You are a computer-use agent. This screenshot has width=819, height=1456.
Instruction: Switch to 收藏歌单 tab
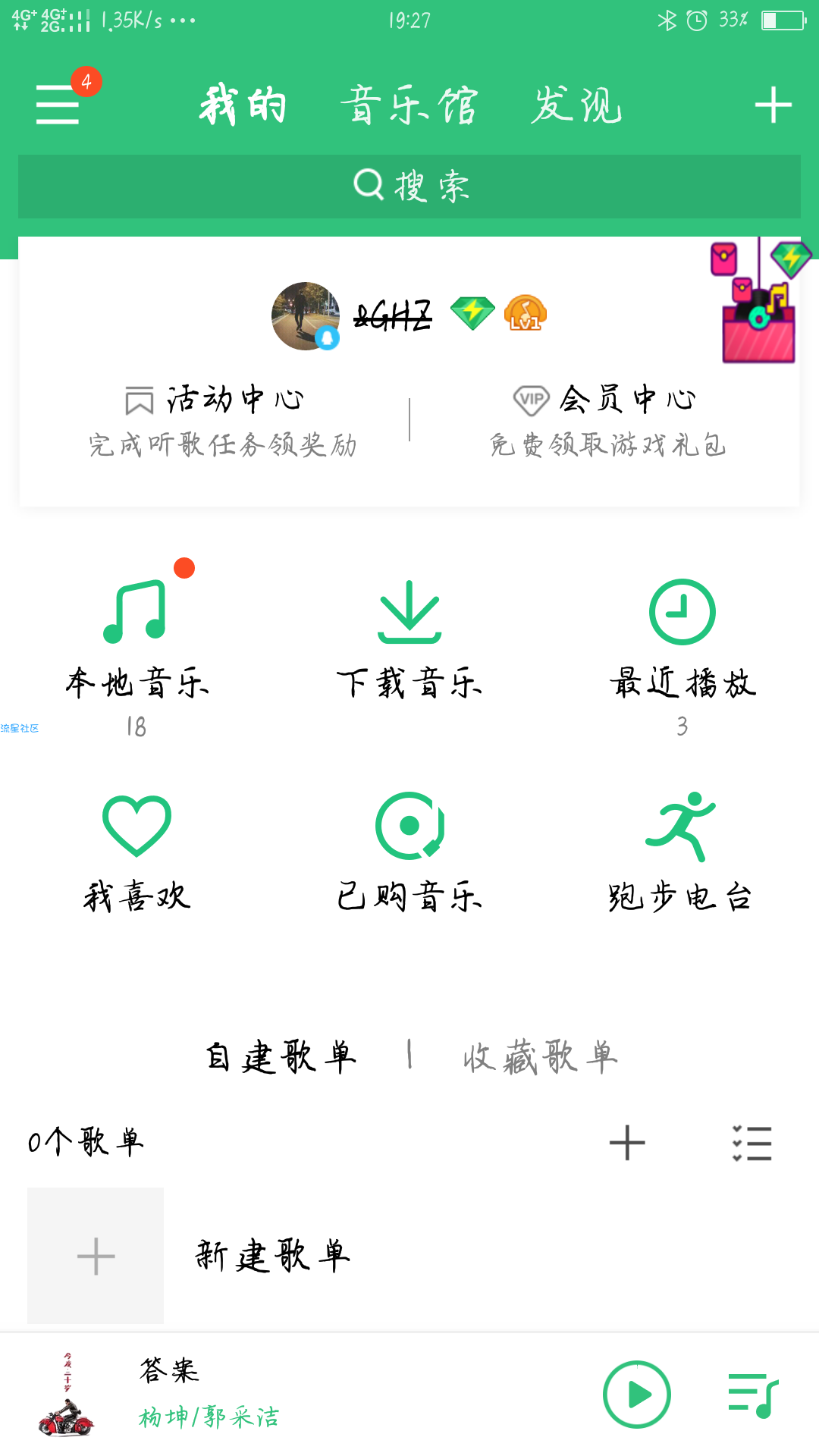point(540,1056)
